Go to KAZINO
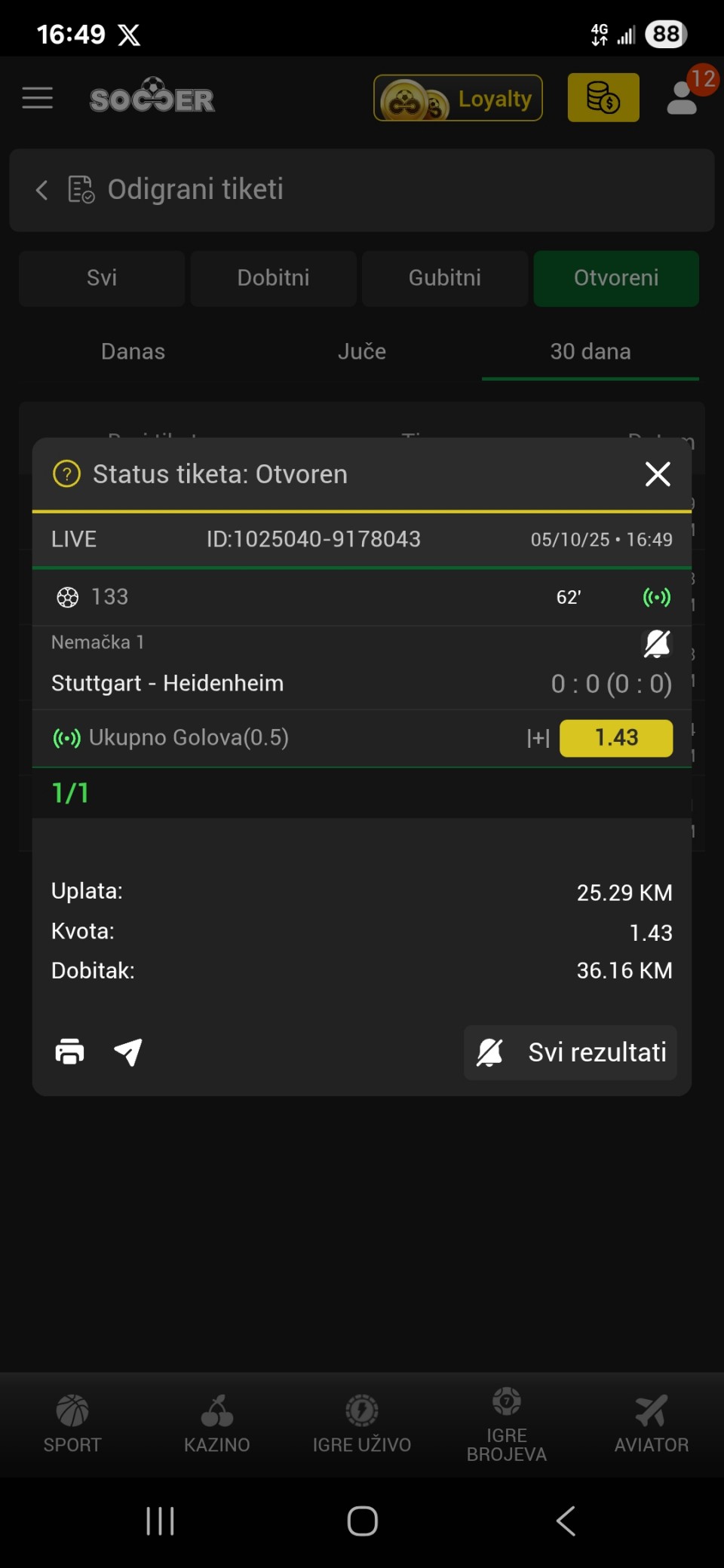This screenshot has height=1568, width=724. [x=217, y=1423]
